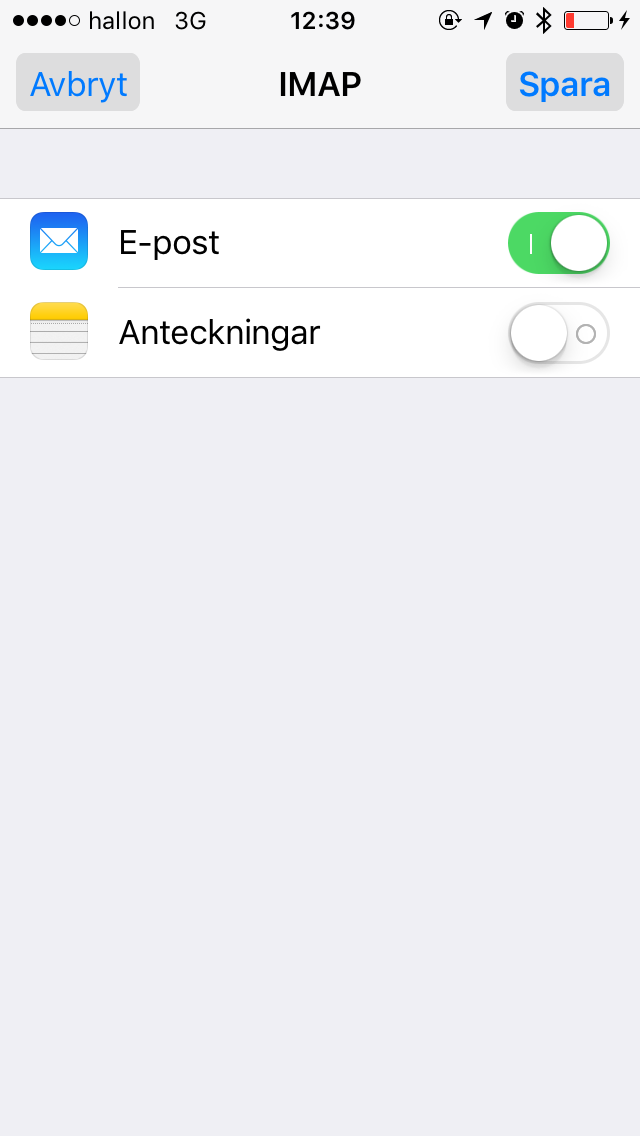Tap Avbryt to cancel IMAP setup

point(78,83)
